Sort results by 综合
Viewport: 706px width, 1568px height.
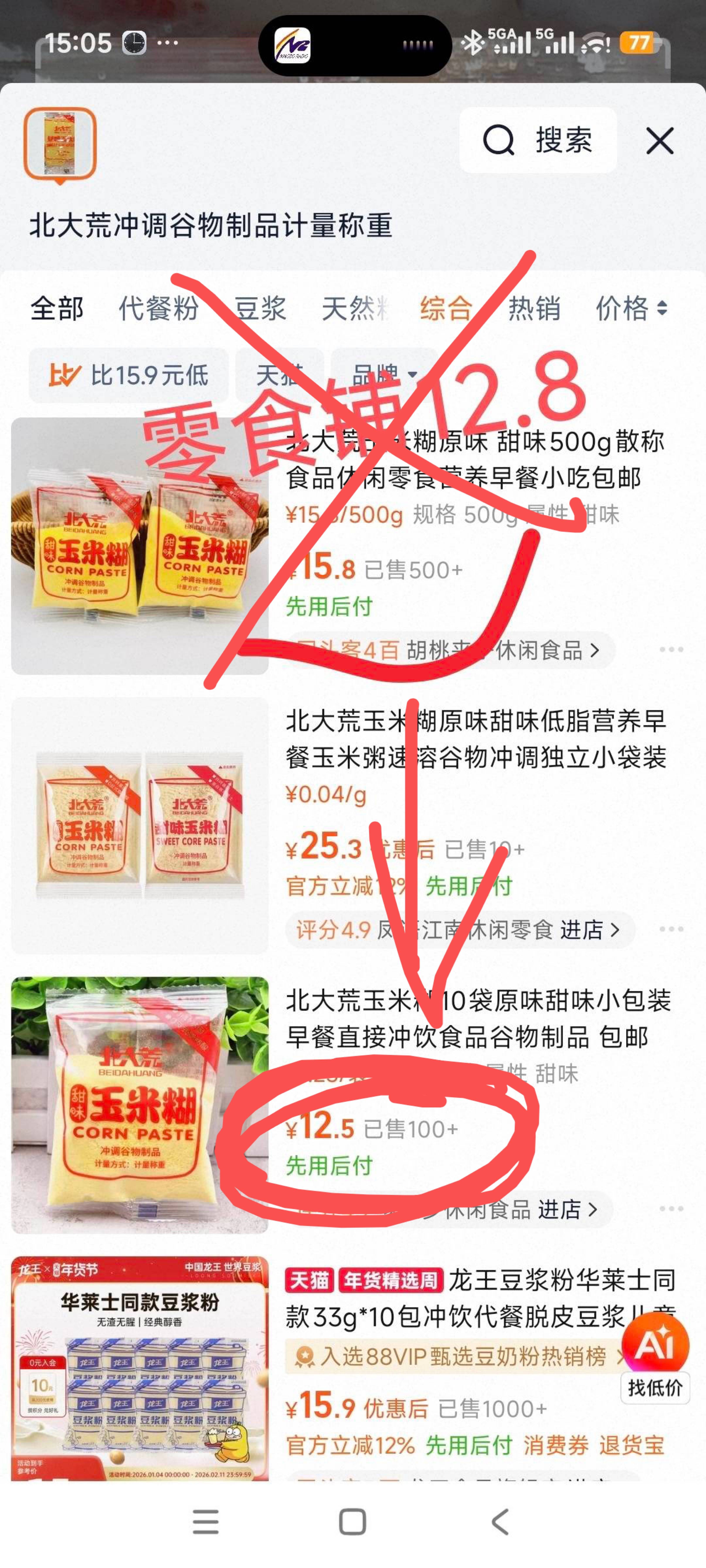[446, 308]
